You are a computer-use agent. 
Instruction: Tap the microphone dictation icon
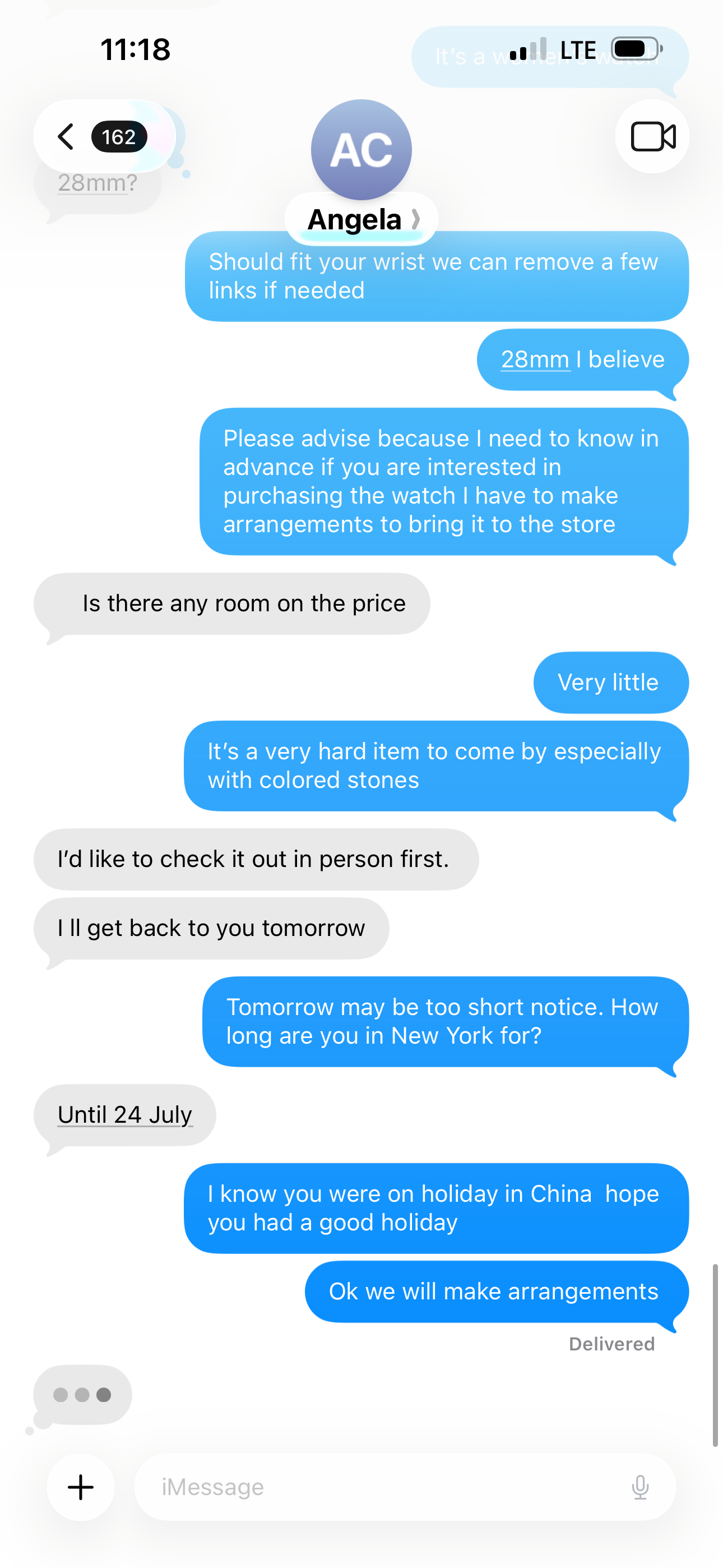pyautogui.click(x=639, y=1487)
